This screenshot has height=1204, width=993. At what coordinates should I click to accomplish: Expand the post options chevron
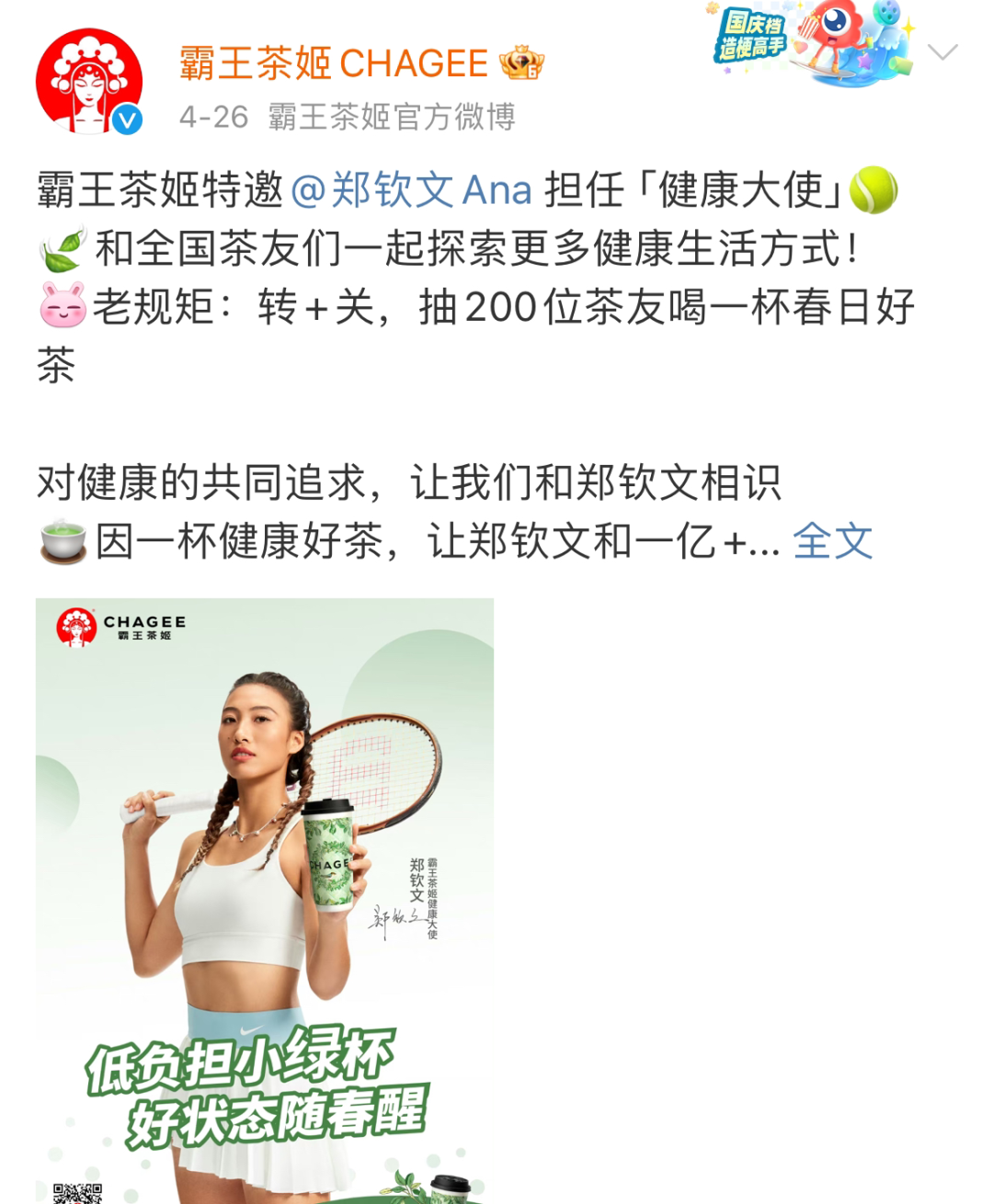(x=942, y=52)
